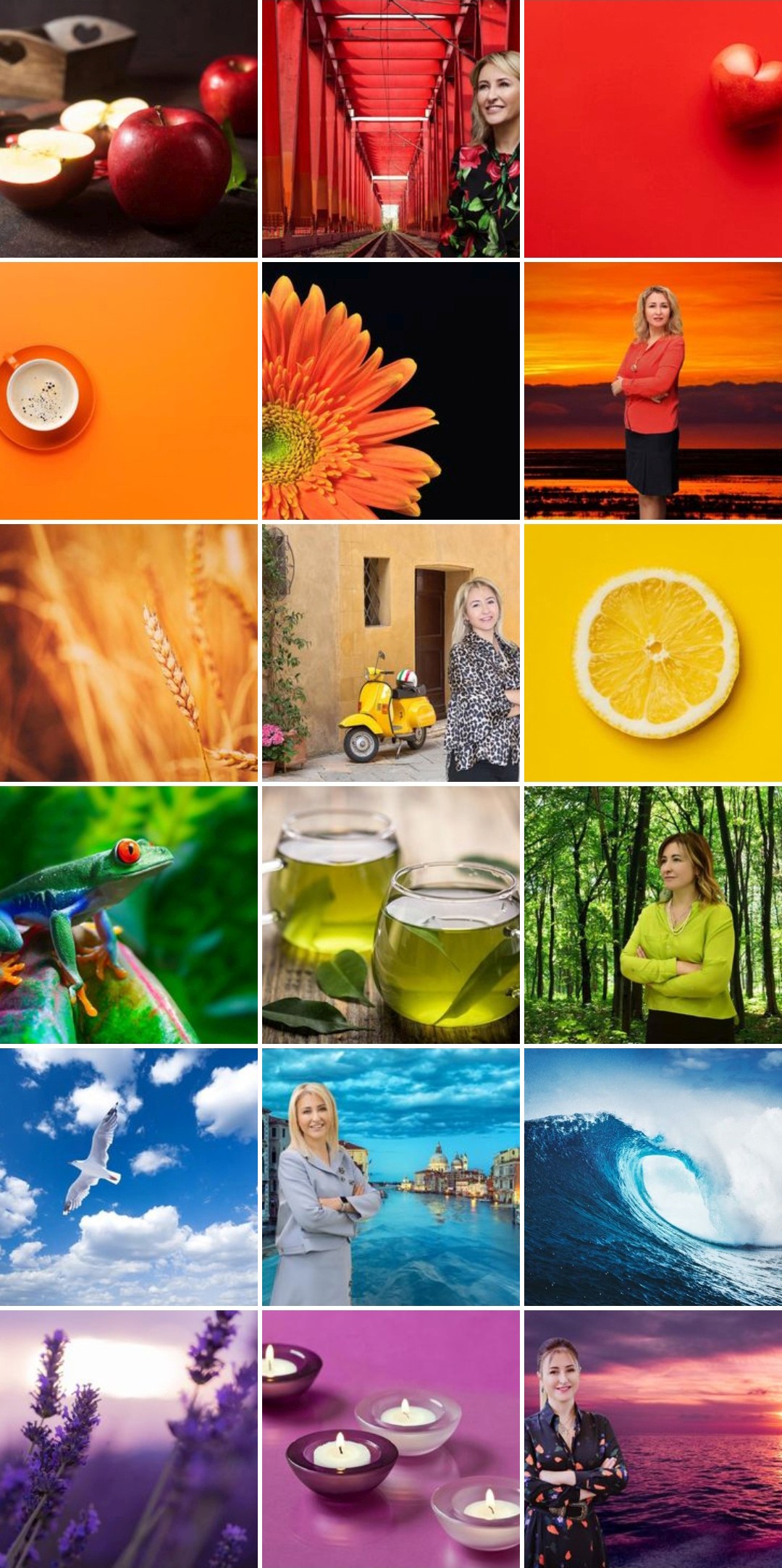Open the red-eyed tree frog photo
Viewport: 782px width, 1568px height.
129,915
